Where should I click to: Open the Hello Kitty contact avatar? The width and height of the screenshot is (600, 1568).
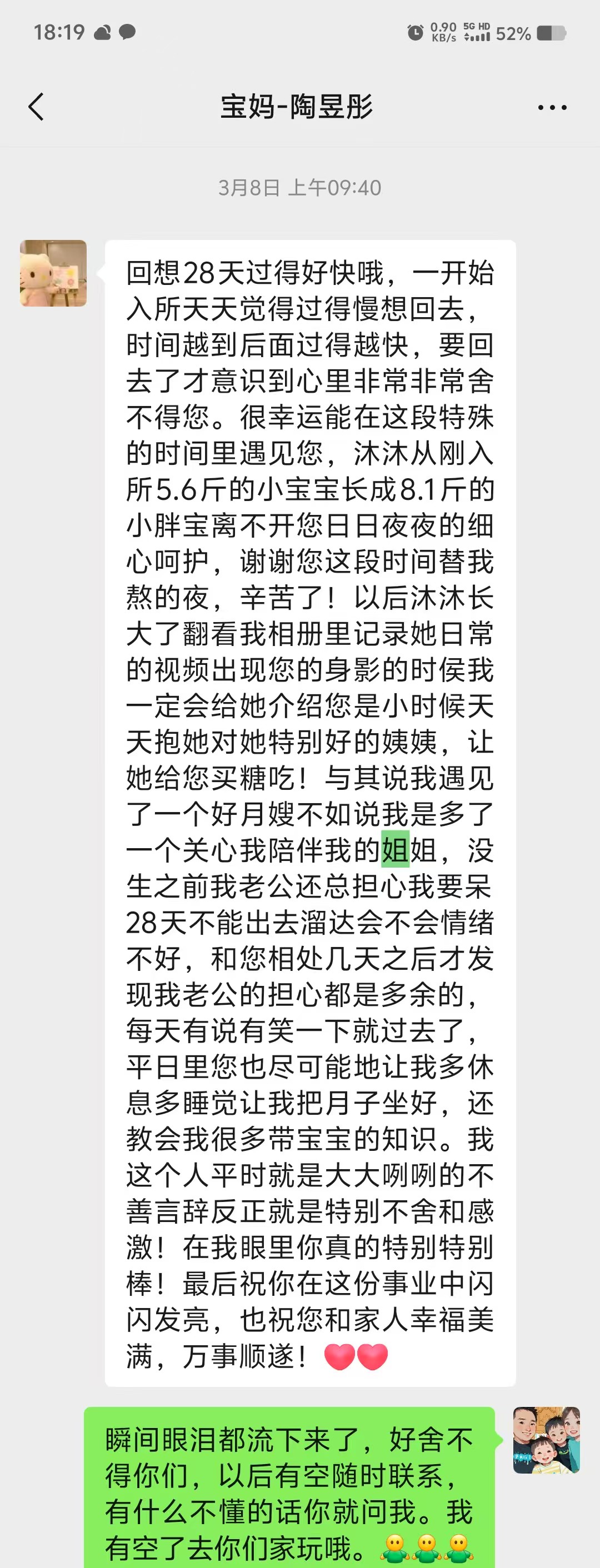[53, 273]
